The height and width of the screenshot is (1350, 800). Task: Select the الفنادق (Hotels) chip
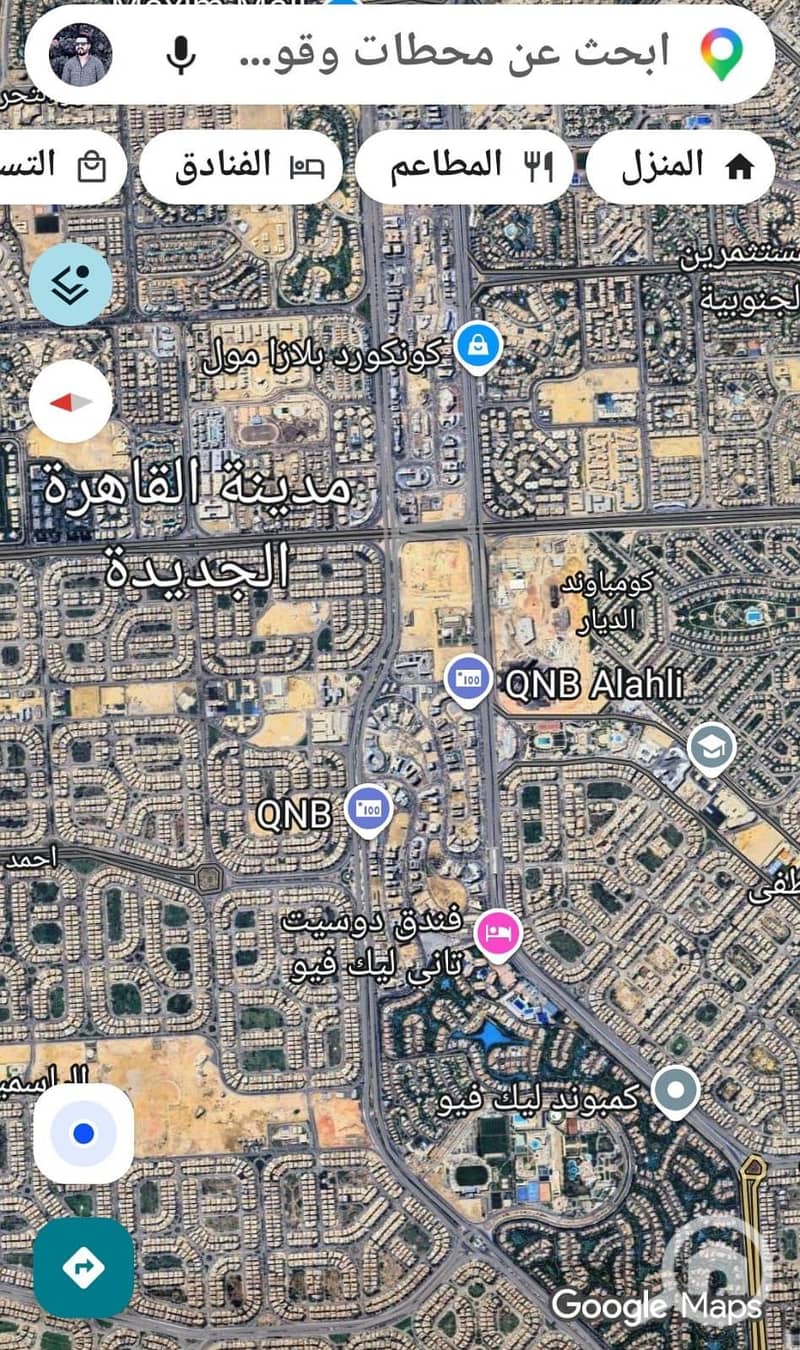[241, 167]
